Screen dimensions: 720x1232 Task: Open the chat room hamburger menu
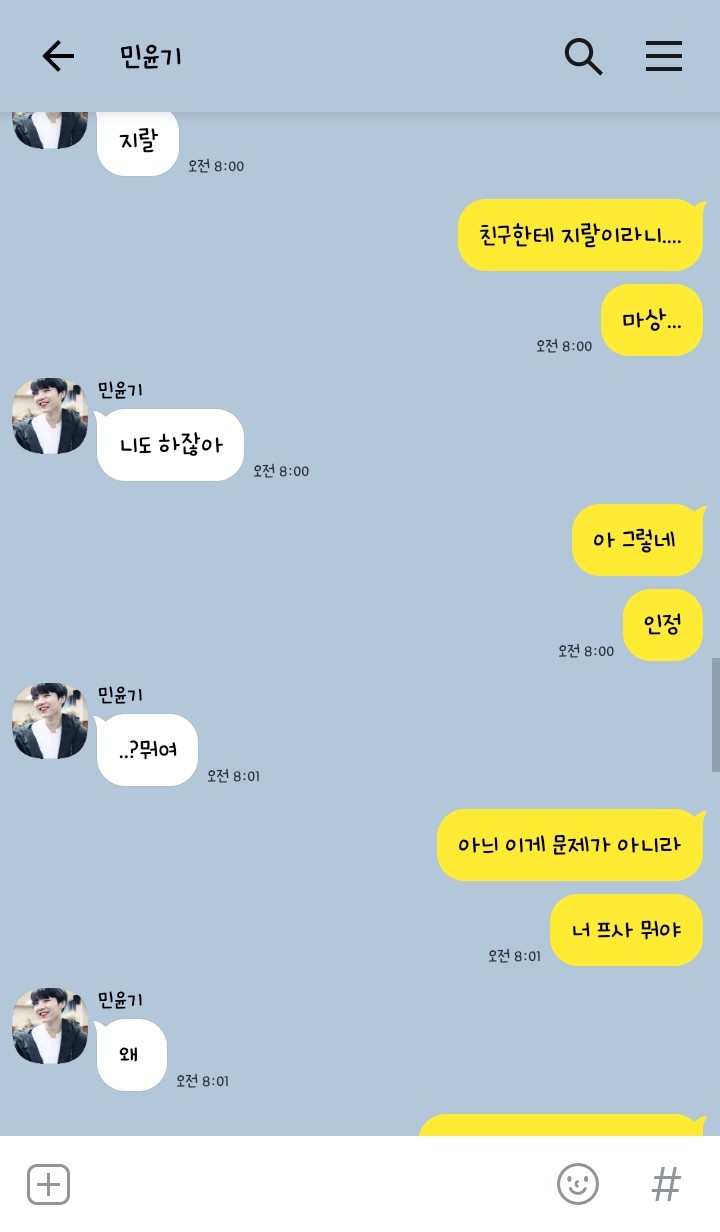coord(663,56)
